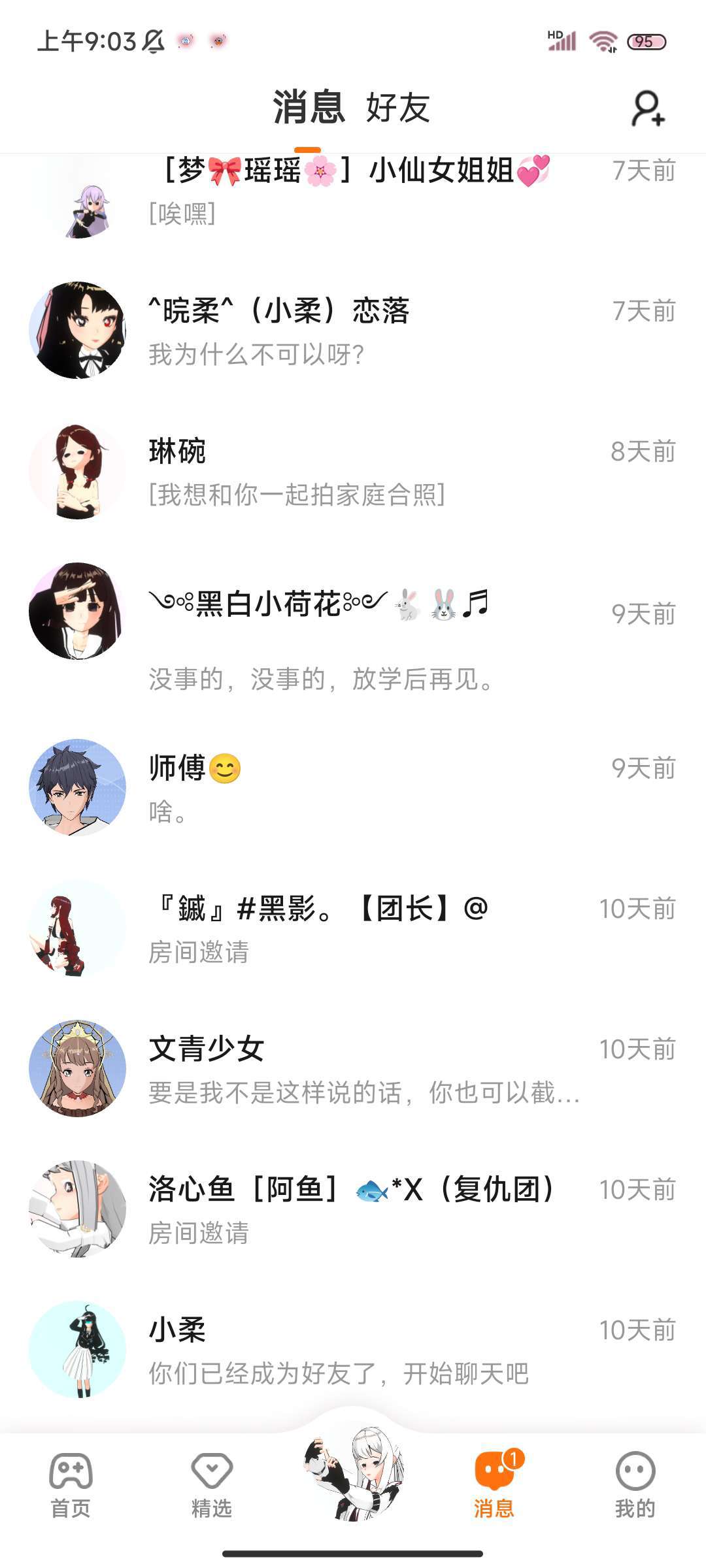Screen dimensions: 706x1568
Task: Tap the add friend icon
Action: 648,108
